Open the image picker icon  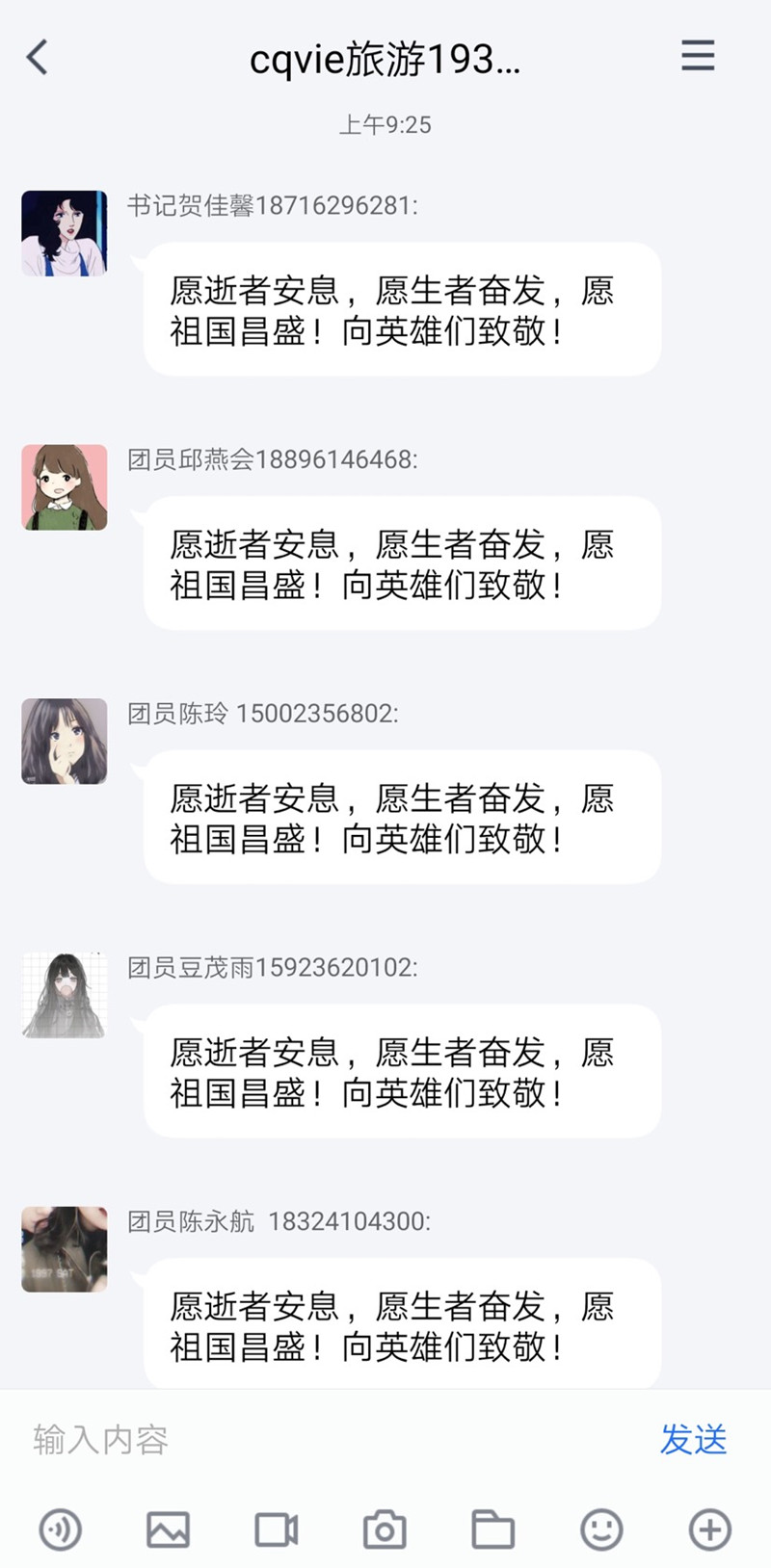168,1529
